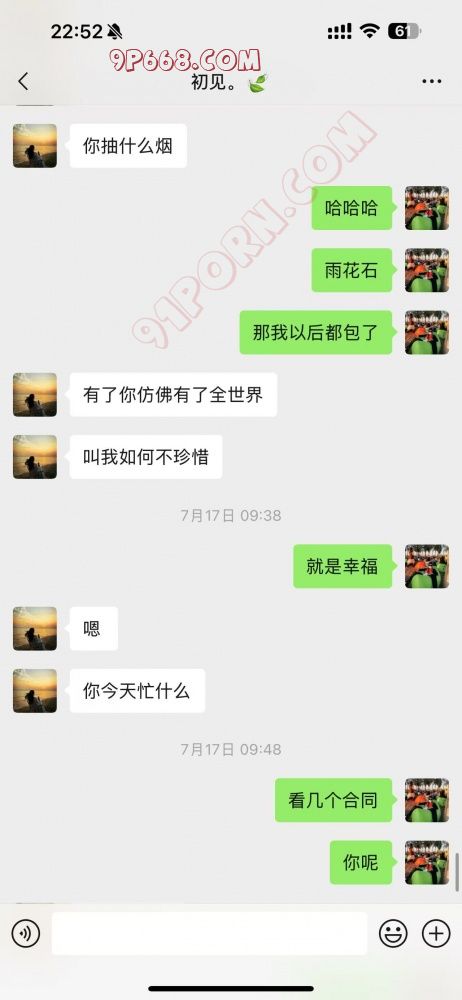Viewport: 462px width, 1000px height.
Task: Open sunset avatar next to 你抽什么烟
Action: [35, 146]
